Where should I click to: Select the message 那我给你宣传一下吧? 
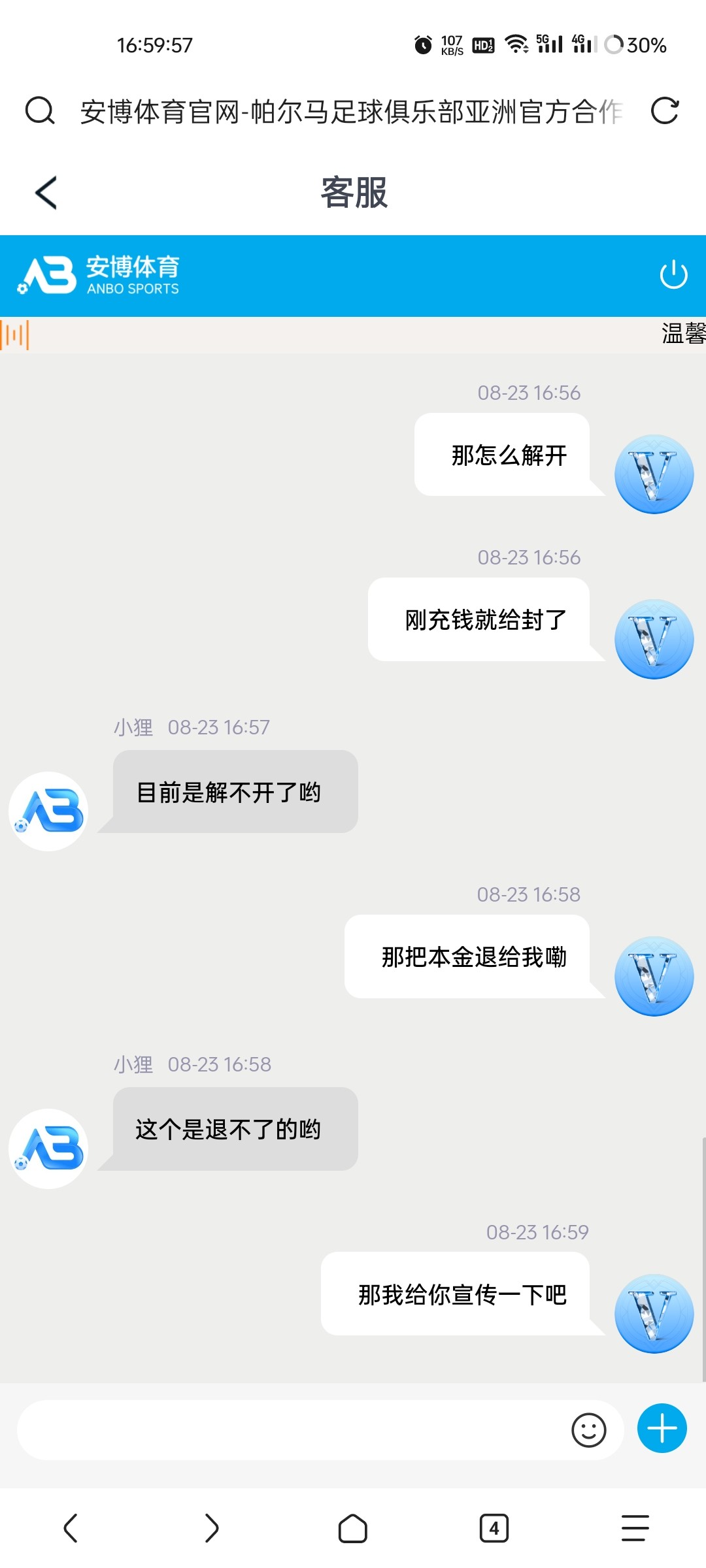(462, 1294)
